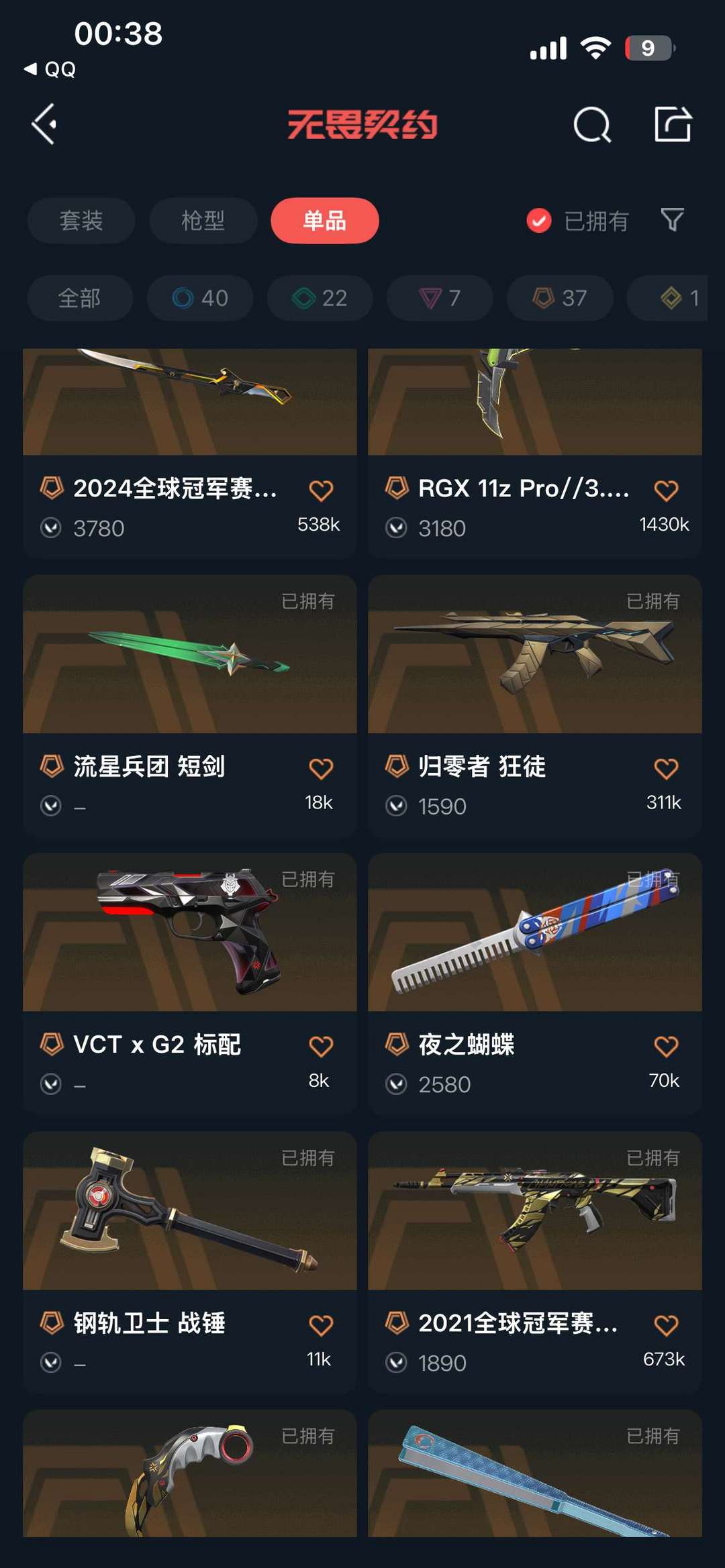Favorite the RGX 11z Pro item heart

click(666, 490)
